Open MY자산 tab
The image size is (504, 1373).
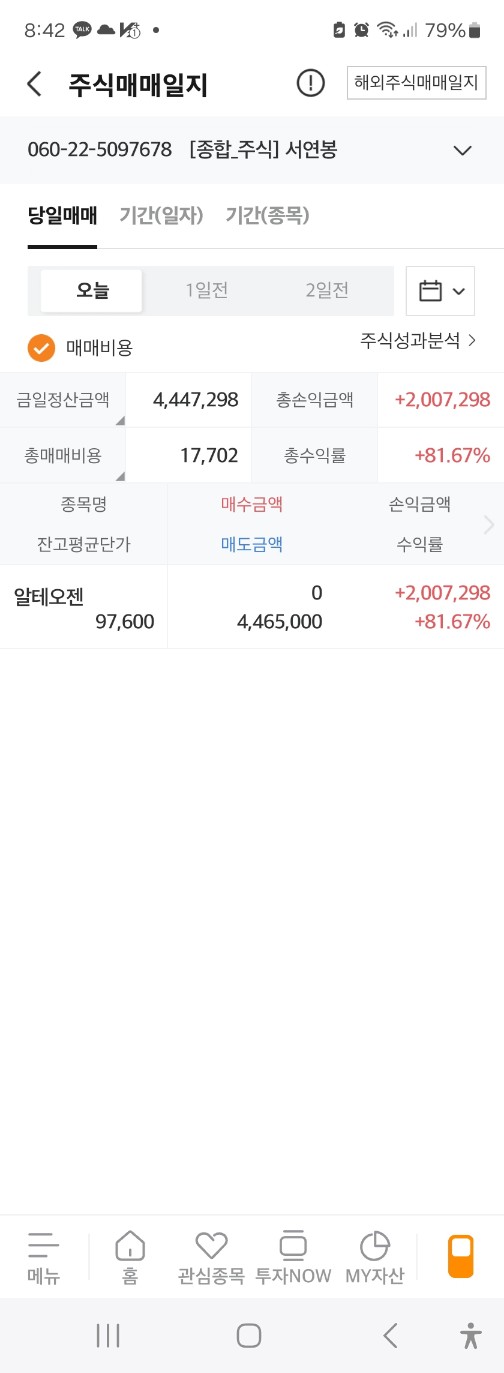pos(374,1257)
